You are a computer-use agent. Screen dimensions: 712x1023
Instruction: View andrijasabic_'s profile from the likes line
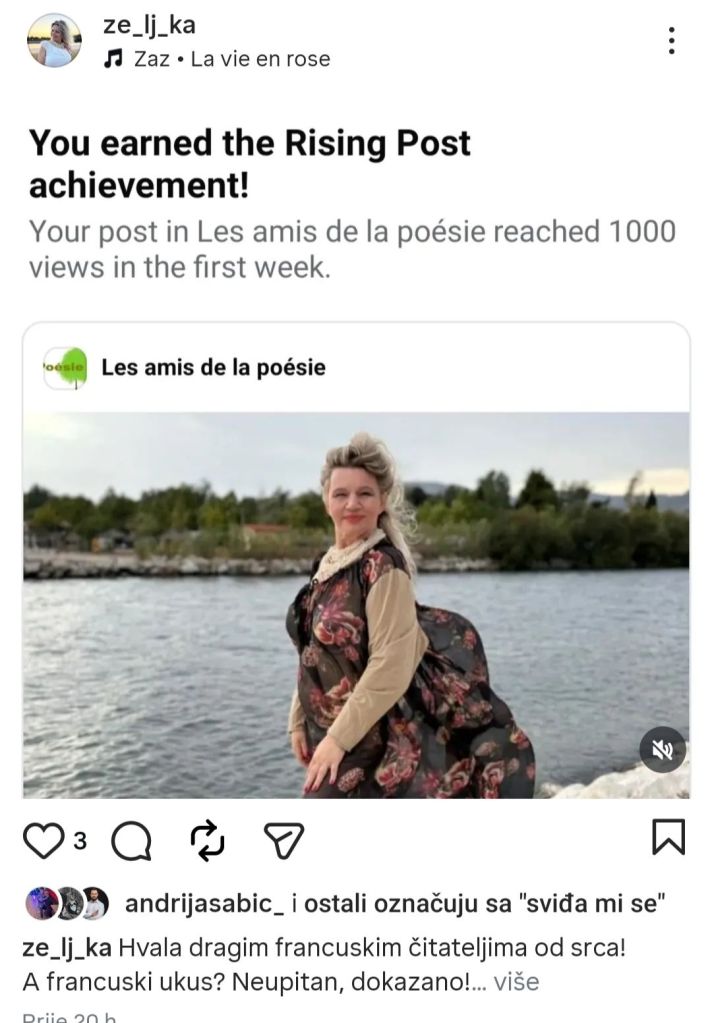204,904
